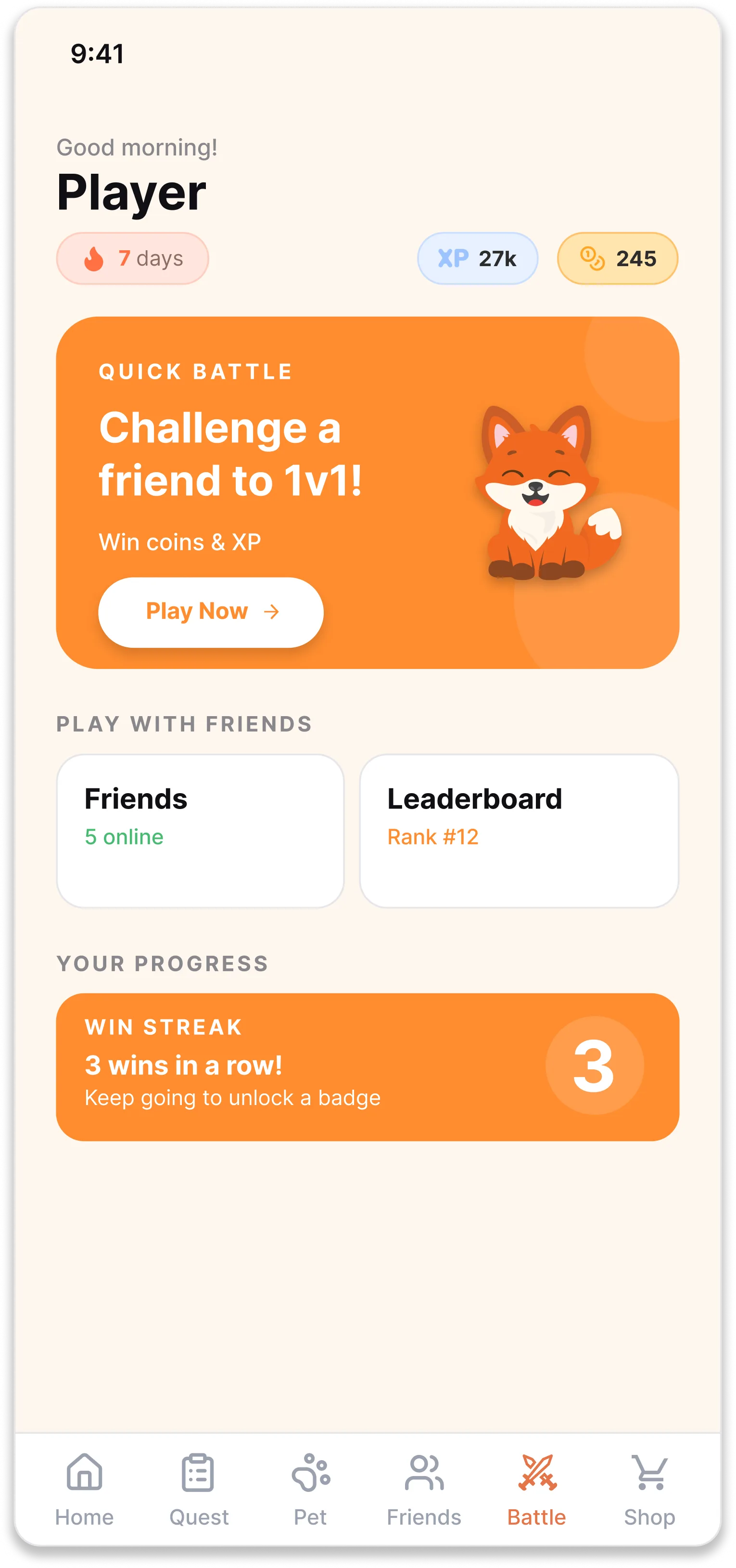
Task: View the Win Streak progress card
Action: (368, 1067)
